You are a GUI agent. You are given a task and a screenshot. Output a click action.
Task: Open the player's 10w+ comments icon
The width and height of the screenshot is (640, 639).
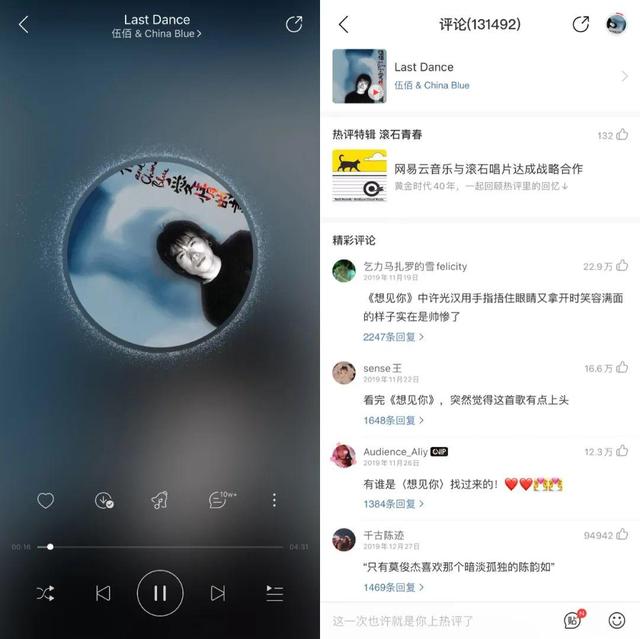coord(219,500)
